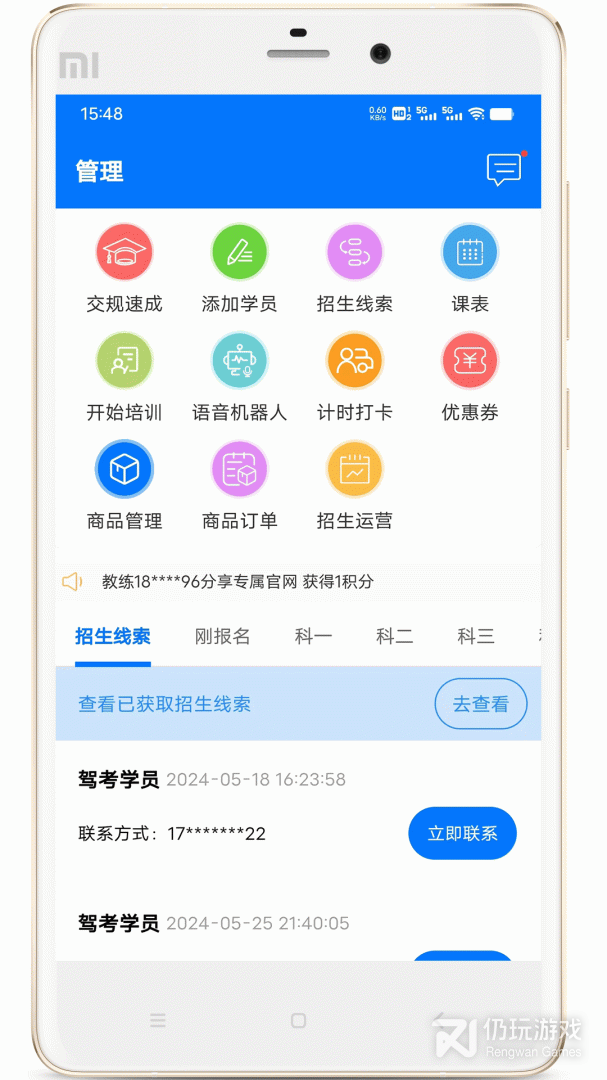Switch to the 科三 tab

(476, 636)
